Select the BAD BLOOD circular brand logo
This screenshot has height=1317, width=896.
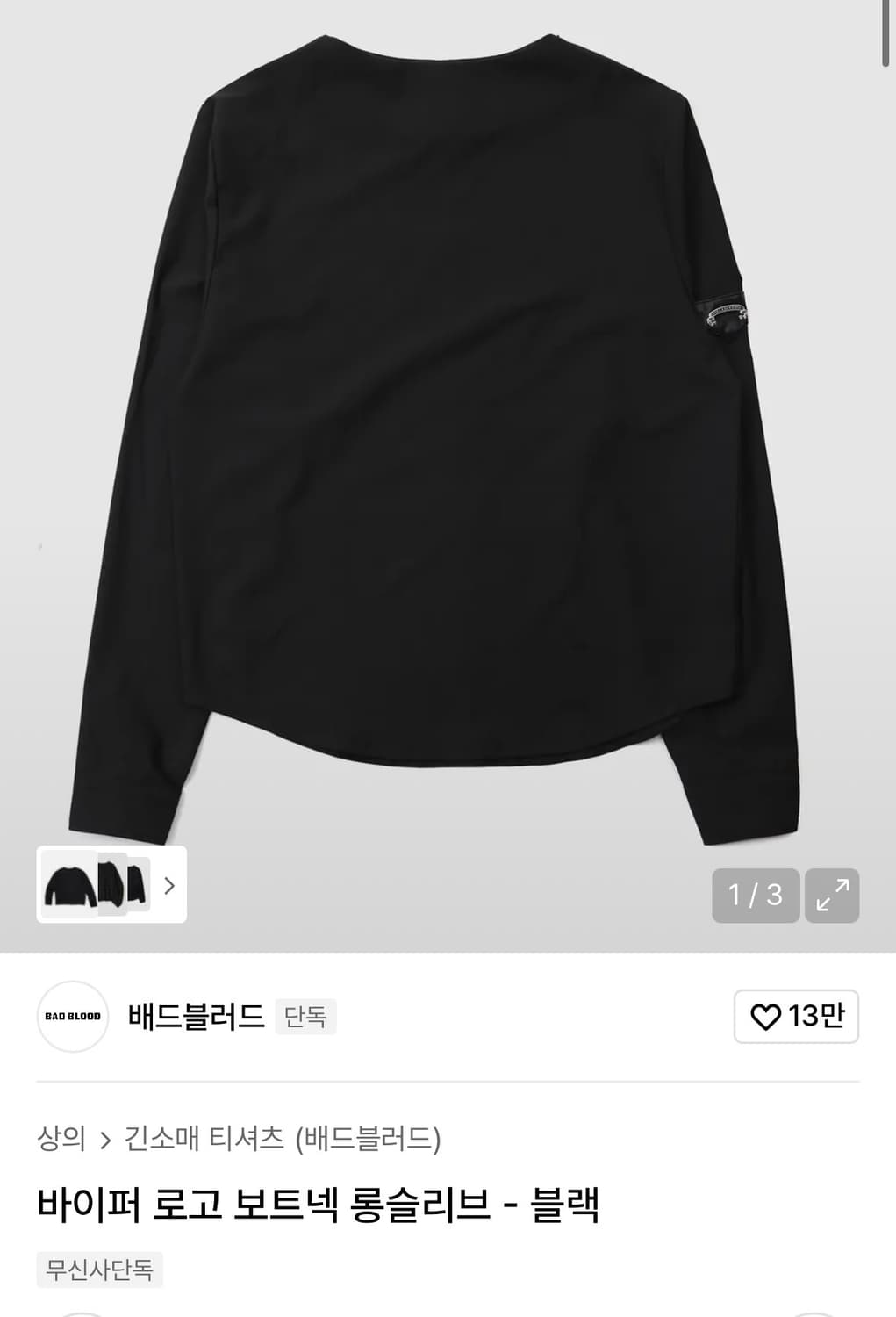71,1015
